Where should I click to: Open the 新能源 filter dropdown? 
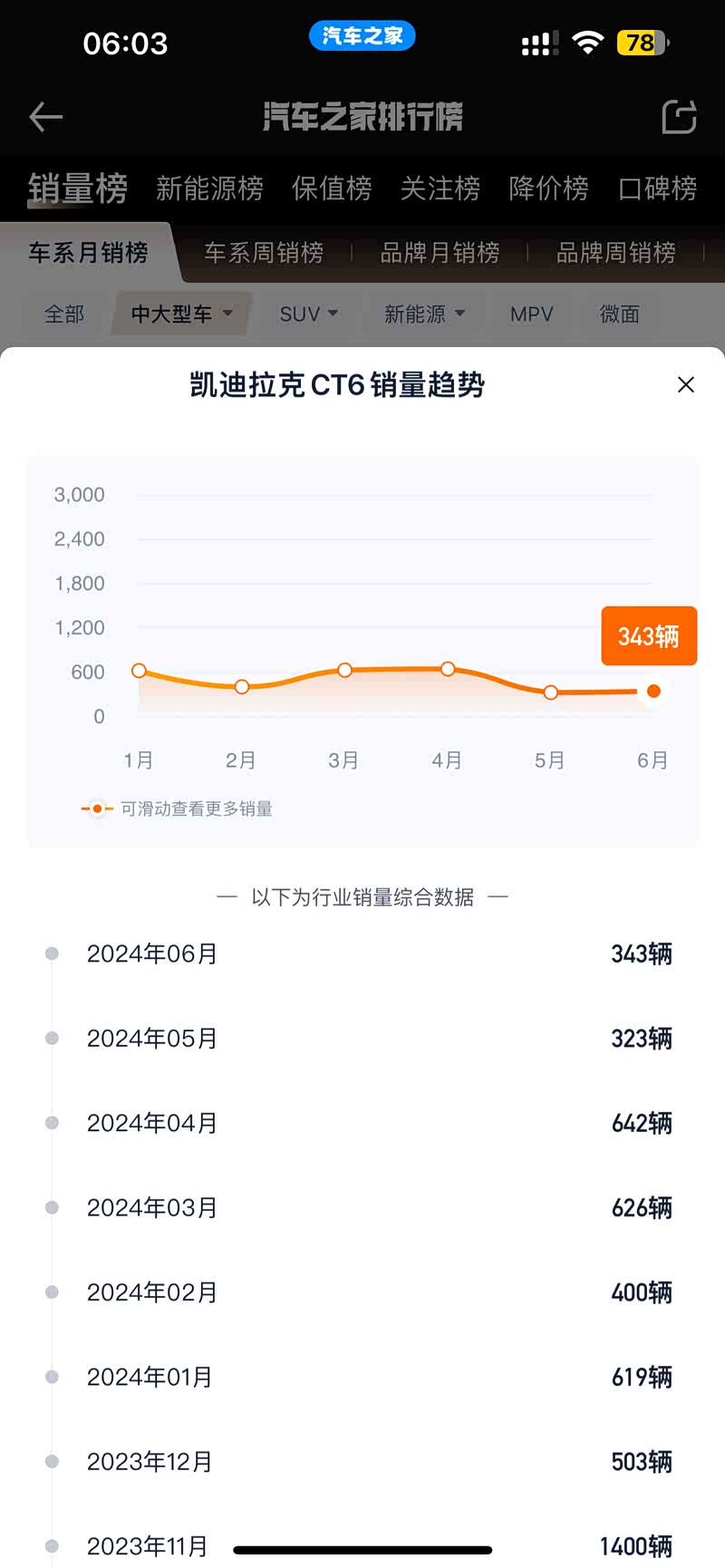click(424, 315)
